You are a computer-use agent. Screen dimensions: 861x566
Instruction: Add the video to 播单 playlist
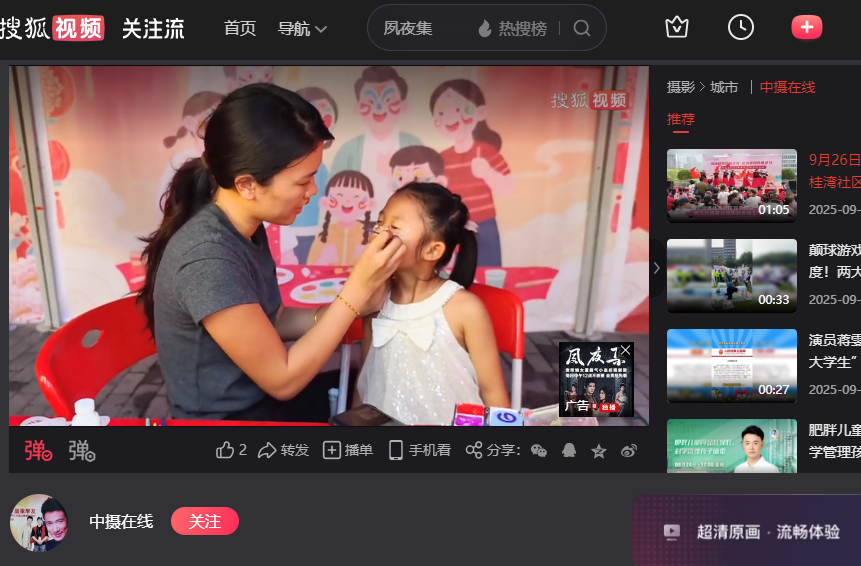tap(348, 451)
